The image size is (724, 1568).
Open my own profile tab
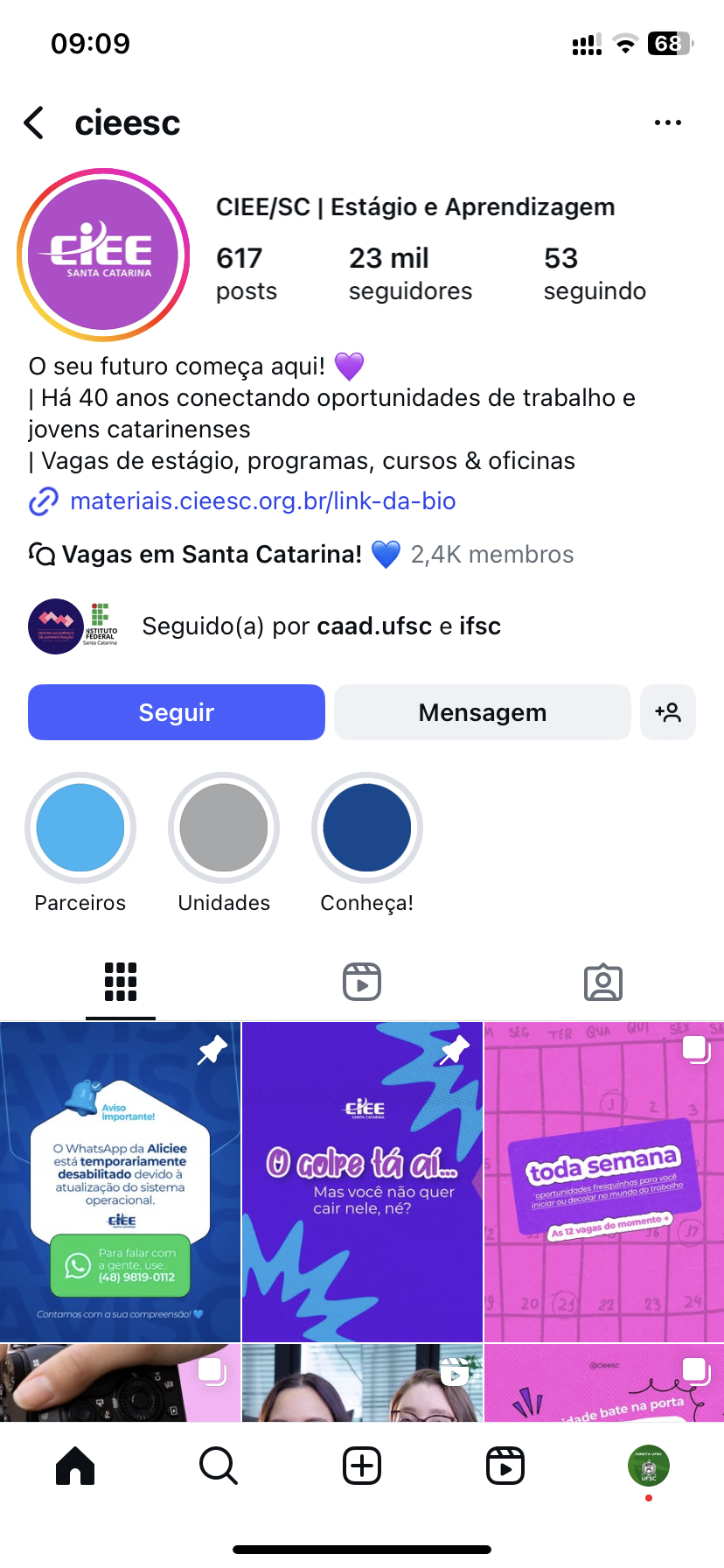point(649,1466)
